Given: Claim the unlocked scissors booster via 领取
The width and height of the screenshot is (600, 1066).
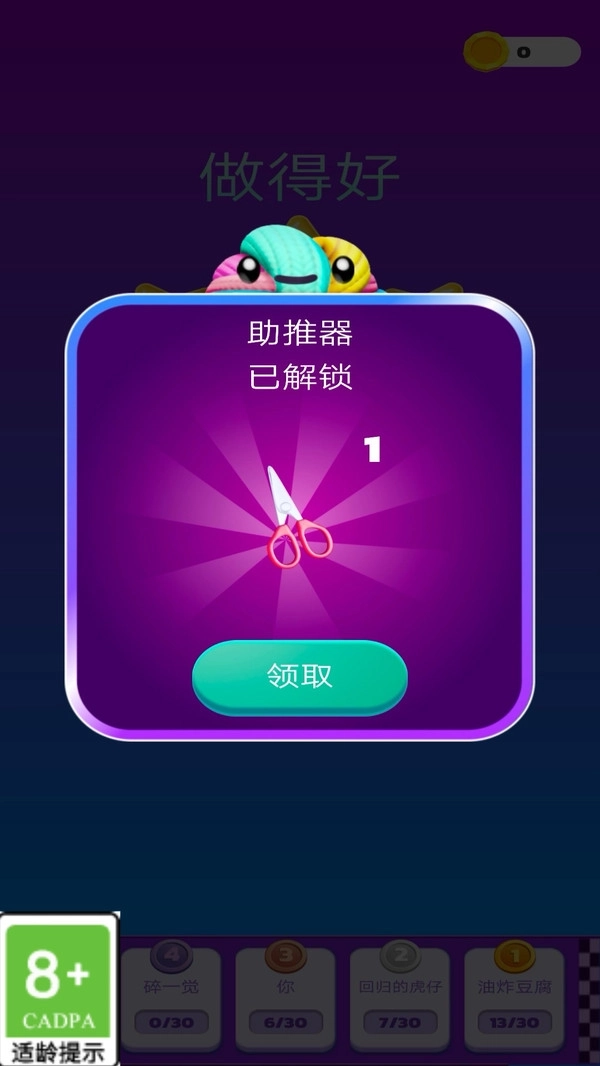Looking at the screenshot, I should [300, 677].
